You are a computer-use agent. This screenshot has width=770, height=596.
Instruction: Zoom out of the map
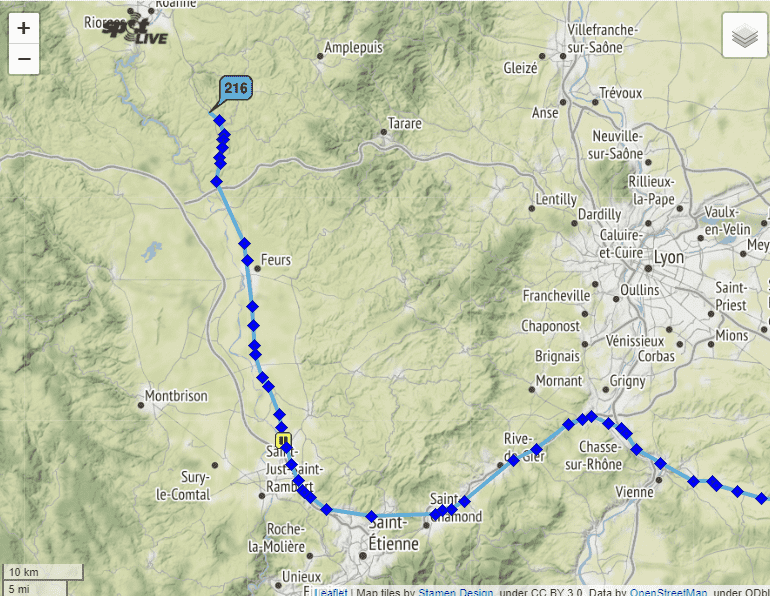(x=24, y=59)
